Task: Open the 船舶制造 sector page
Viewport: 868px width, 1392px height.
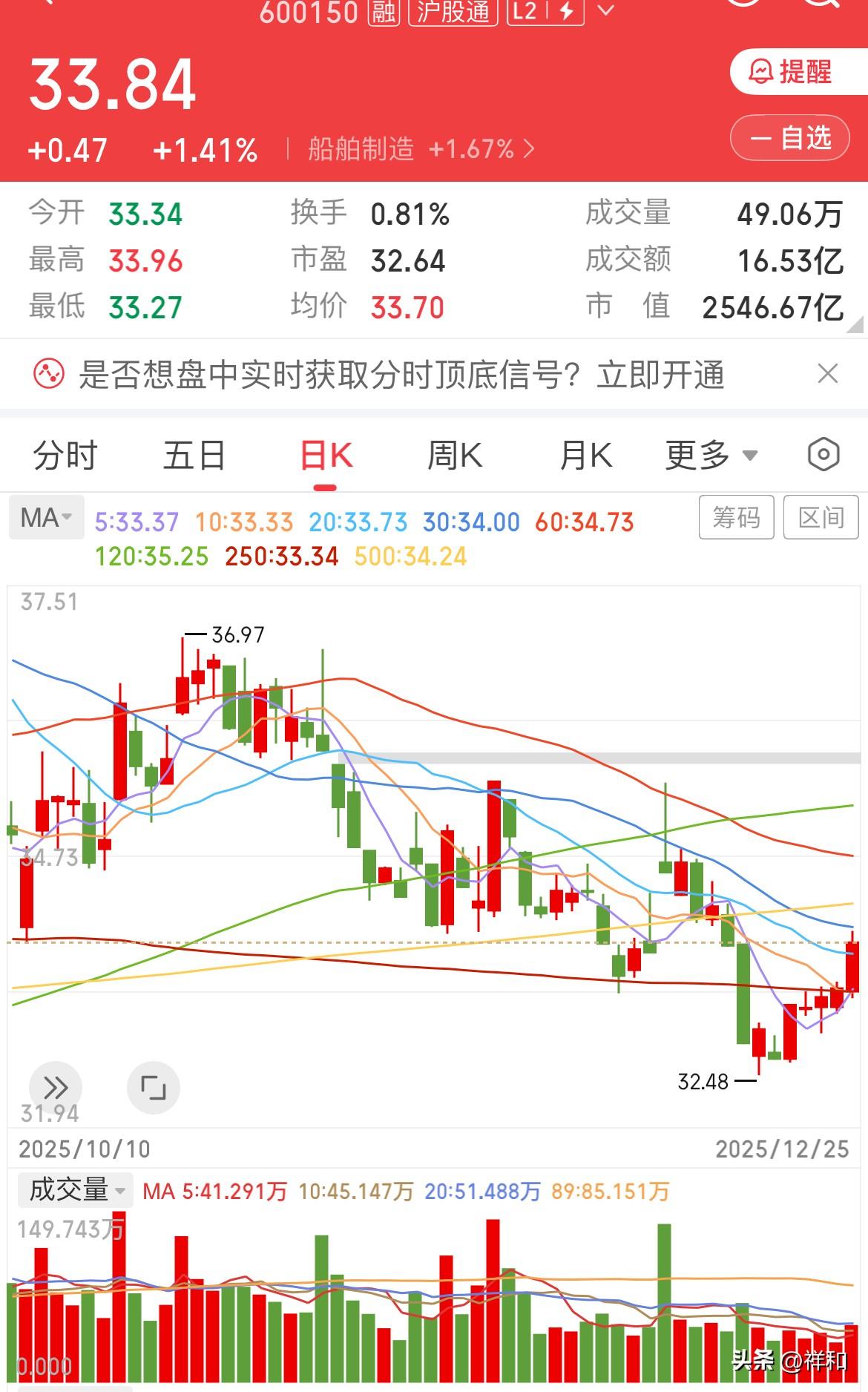Action: [x=361, y=150]
